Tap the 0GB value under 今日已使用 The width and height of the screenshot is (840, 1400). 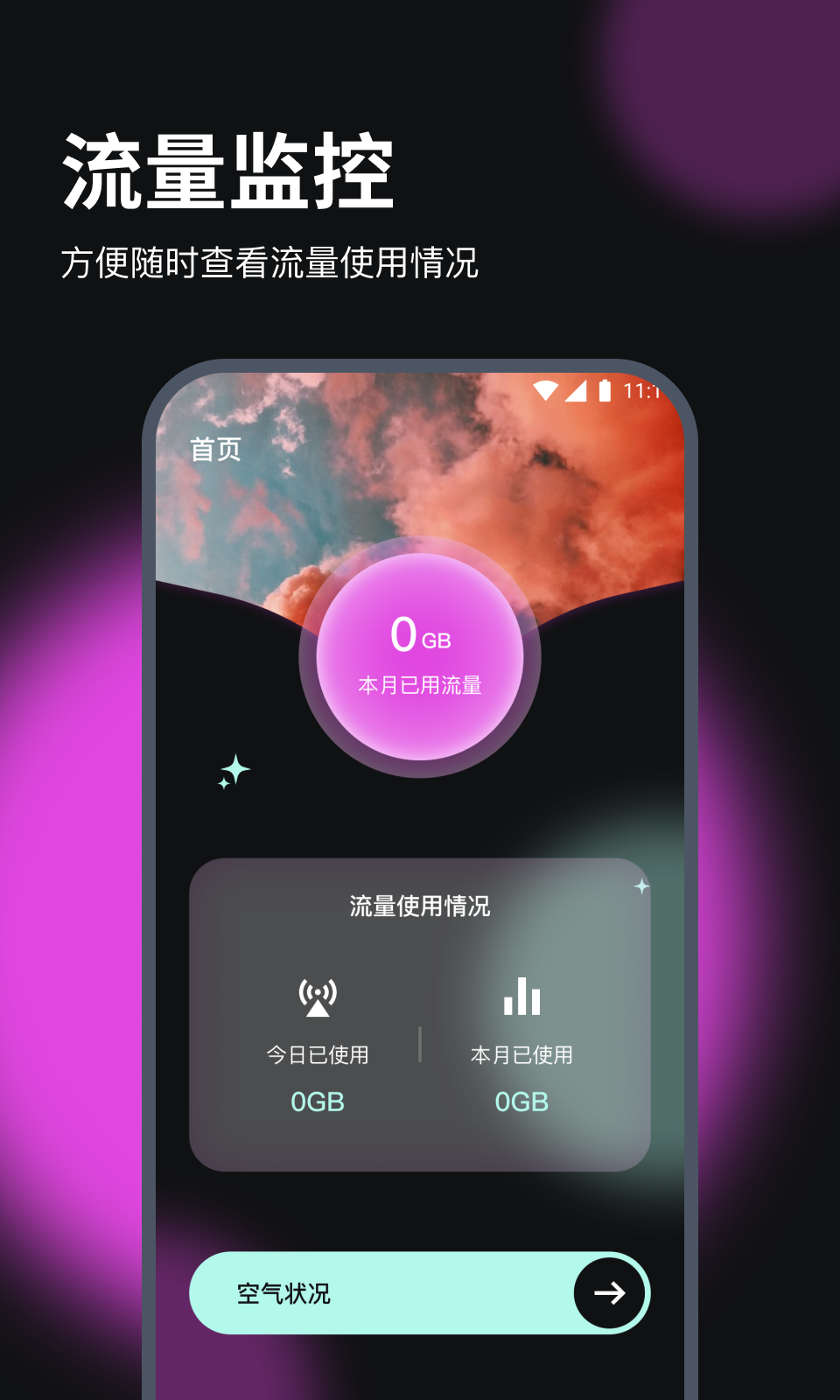[x=318, y=1102]
